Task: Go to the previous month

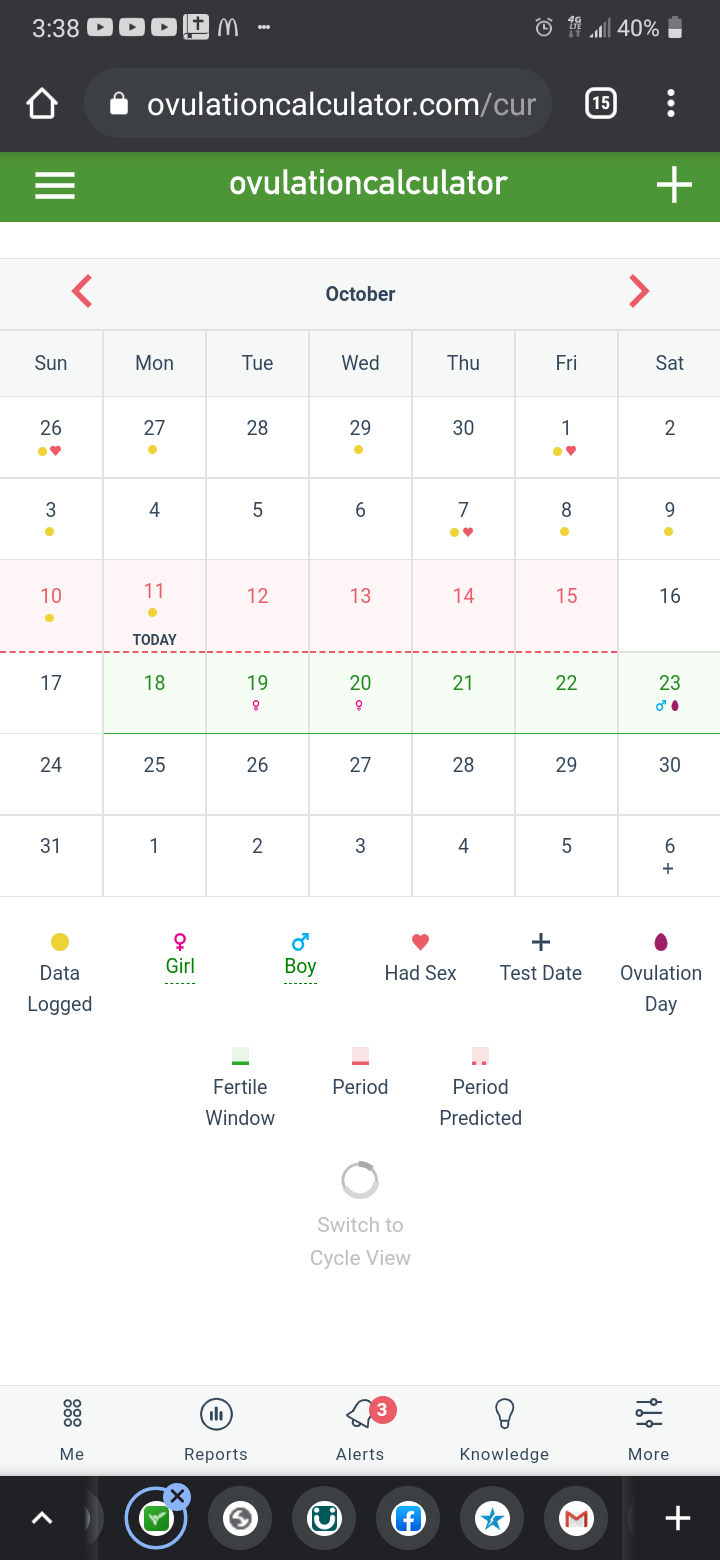Action: click(x=82, y=292)
